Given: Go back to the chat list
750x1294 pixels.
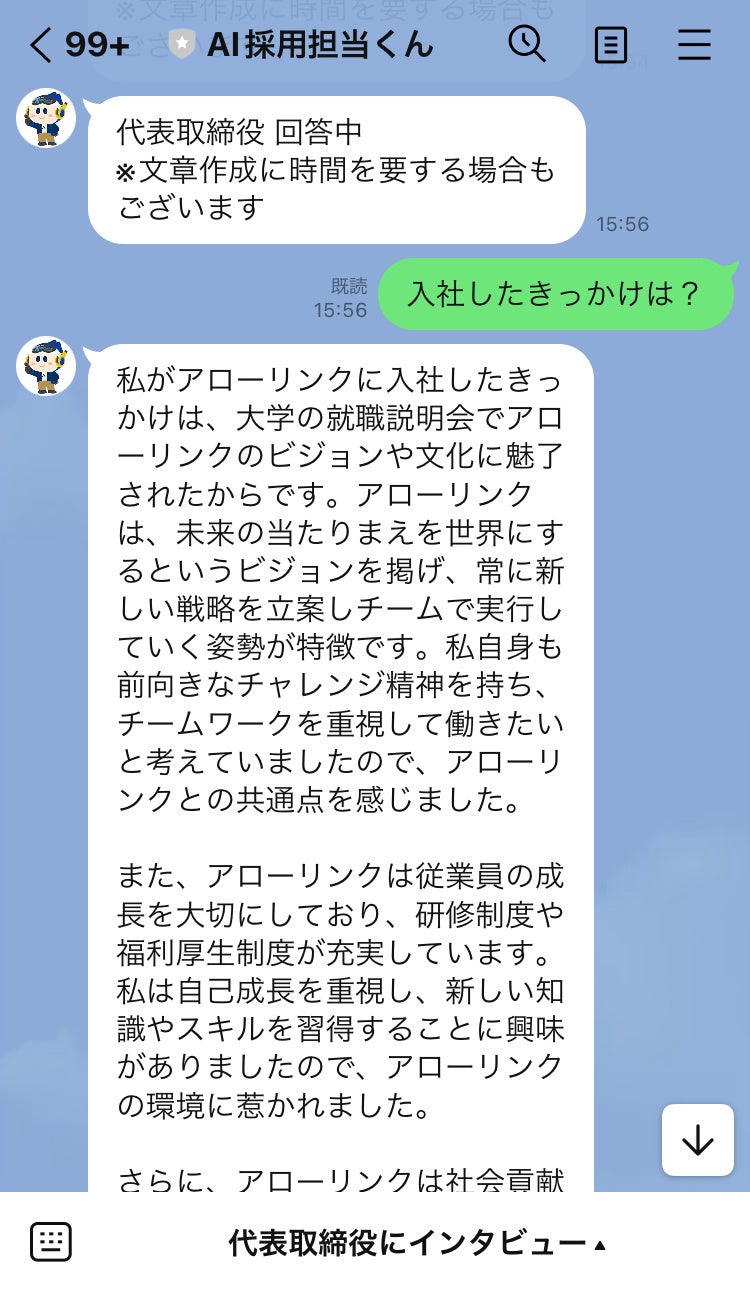Looking at the screenshot, I should (x=40, y=45).
